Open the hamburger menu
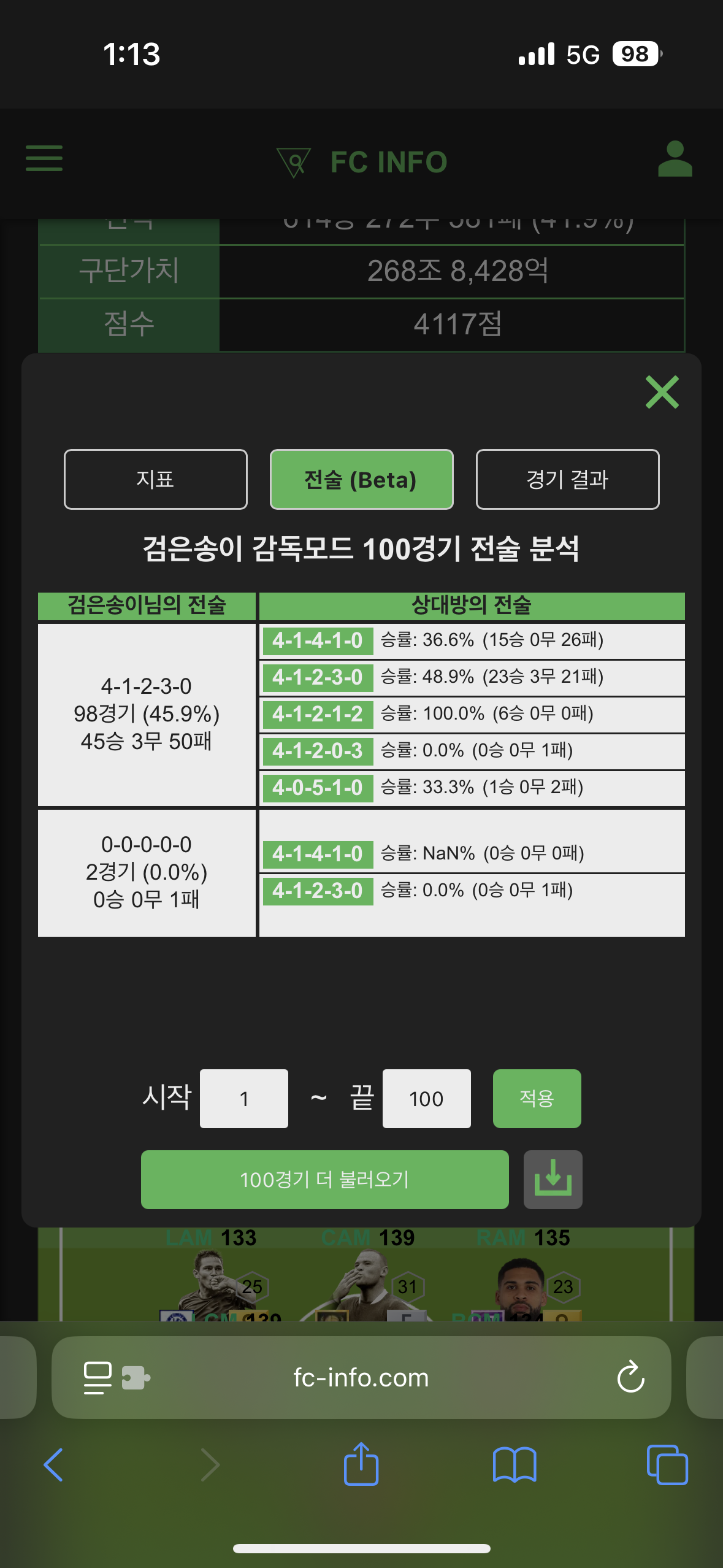The image size is (723, 1568). pyautogui.click(x=44, y=158)
